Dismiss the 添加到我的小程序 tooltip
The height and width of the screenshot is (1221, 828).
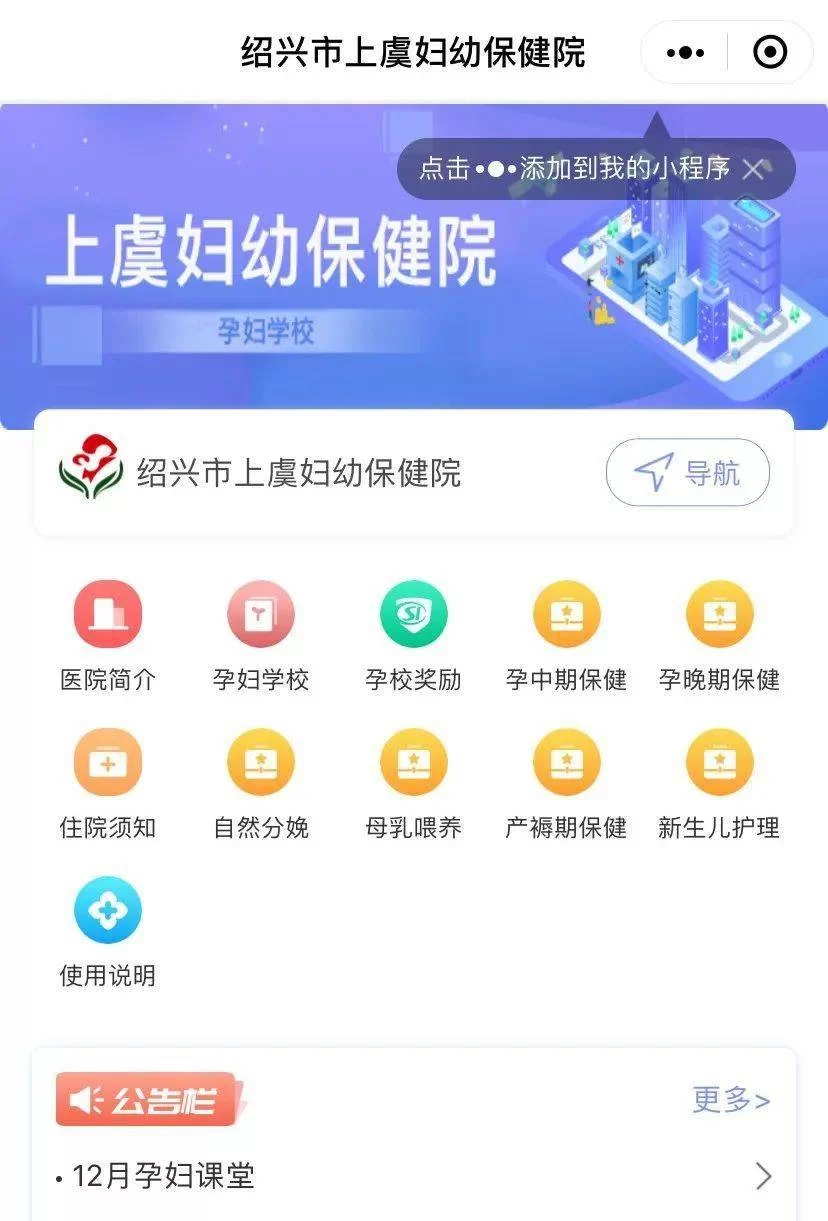point(753,169)
